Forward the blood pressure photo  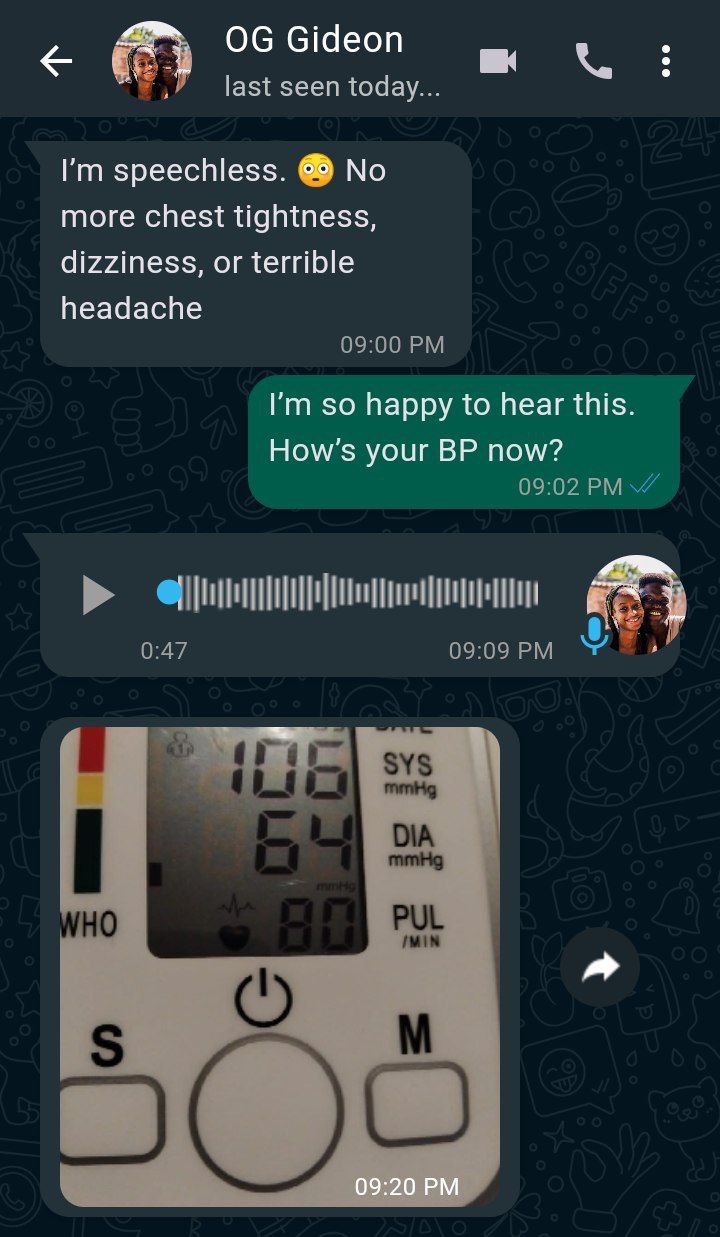pyautogui.click(x=600, y=966)
